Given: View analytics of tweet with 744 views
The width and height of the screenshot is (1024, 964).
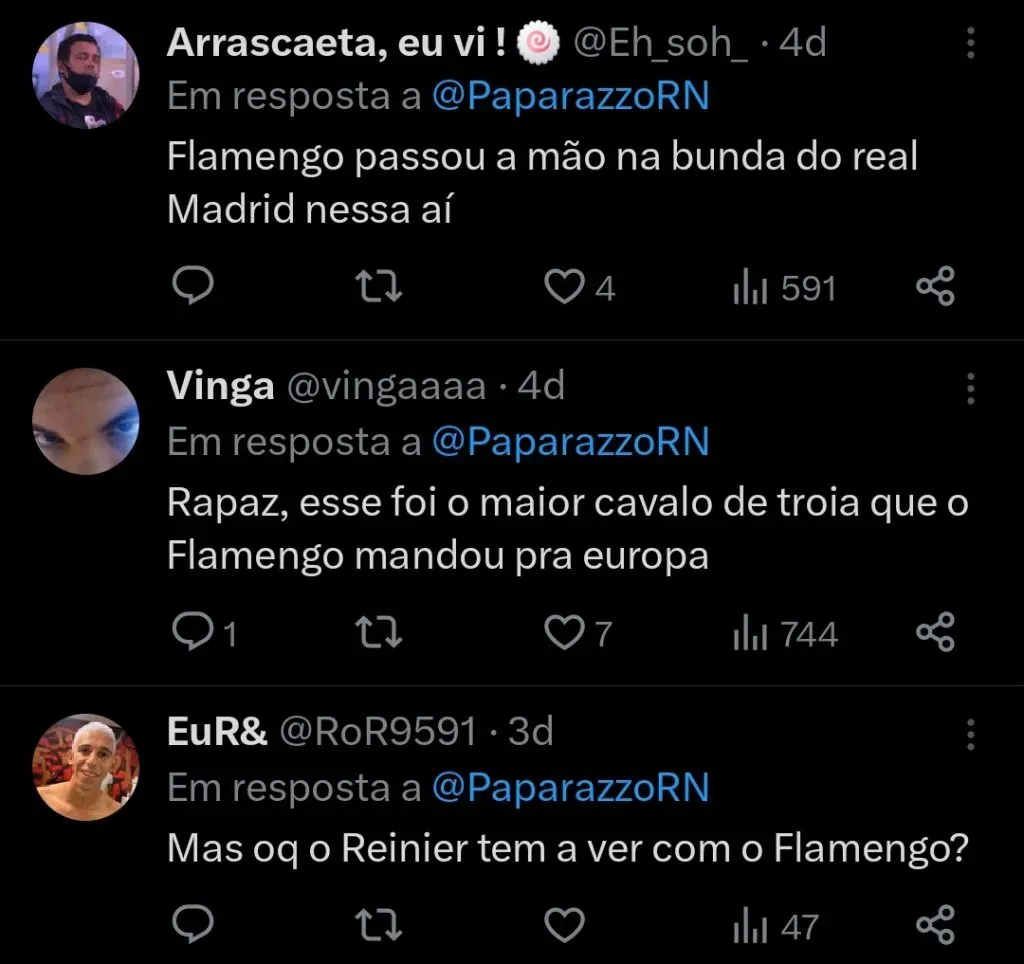Looking at the screenshot, I should pos(785,633).
